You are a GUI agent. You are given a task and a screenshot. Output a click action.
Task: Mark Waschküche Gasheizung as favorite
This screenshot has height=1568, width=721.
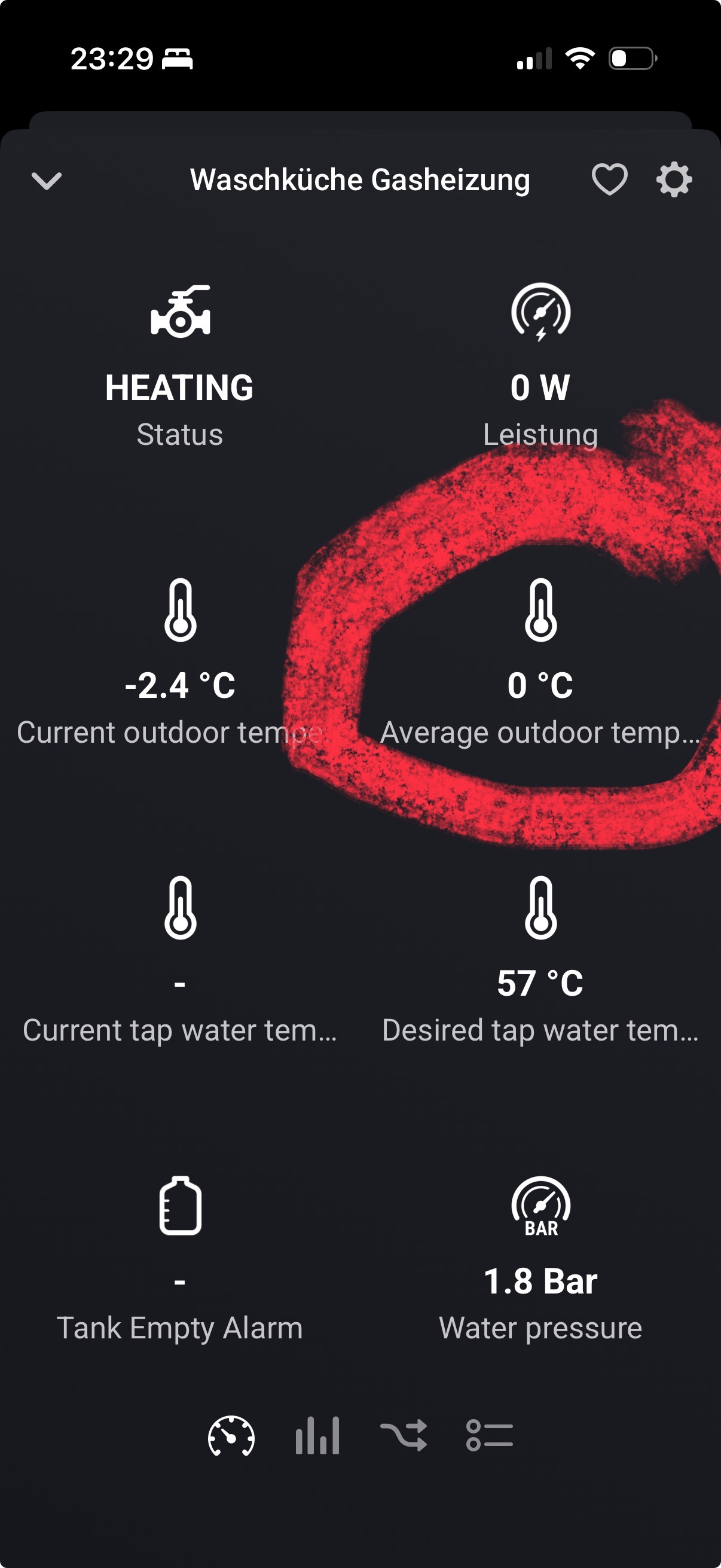[609, 180]
